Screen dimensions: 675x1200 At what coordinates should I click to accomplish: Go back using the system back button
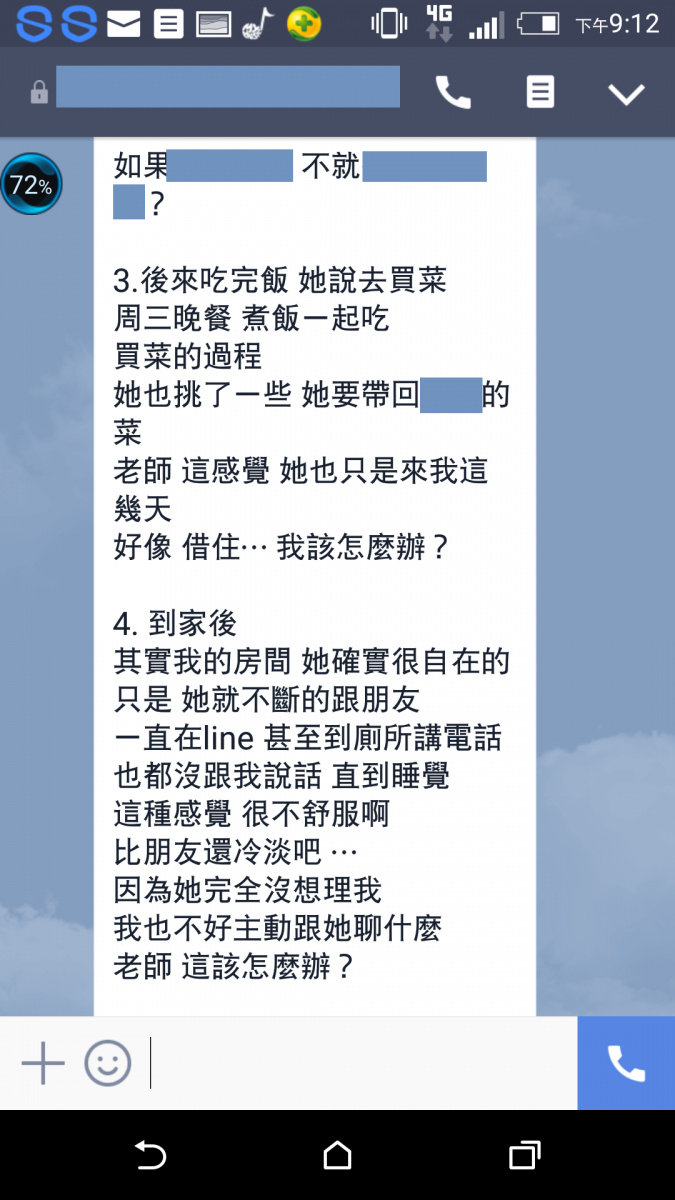(150, 1156)
